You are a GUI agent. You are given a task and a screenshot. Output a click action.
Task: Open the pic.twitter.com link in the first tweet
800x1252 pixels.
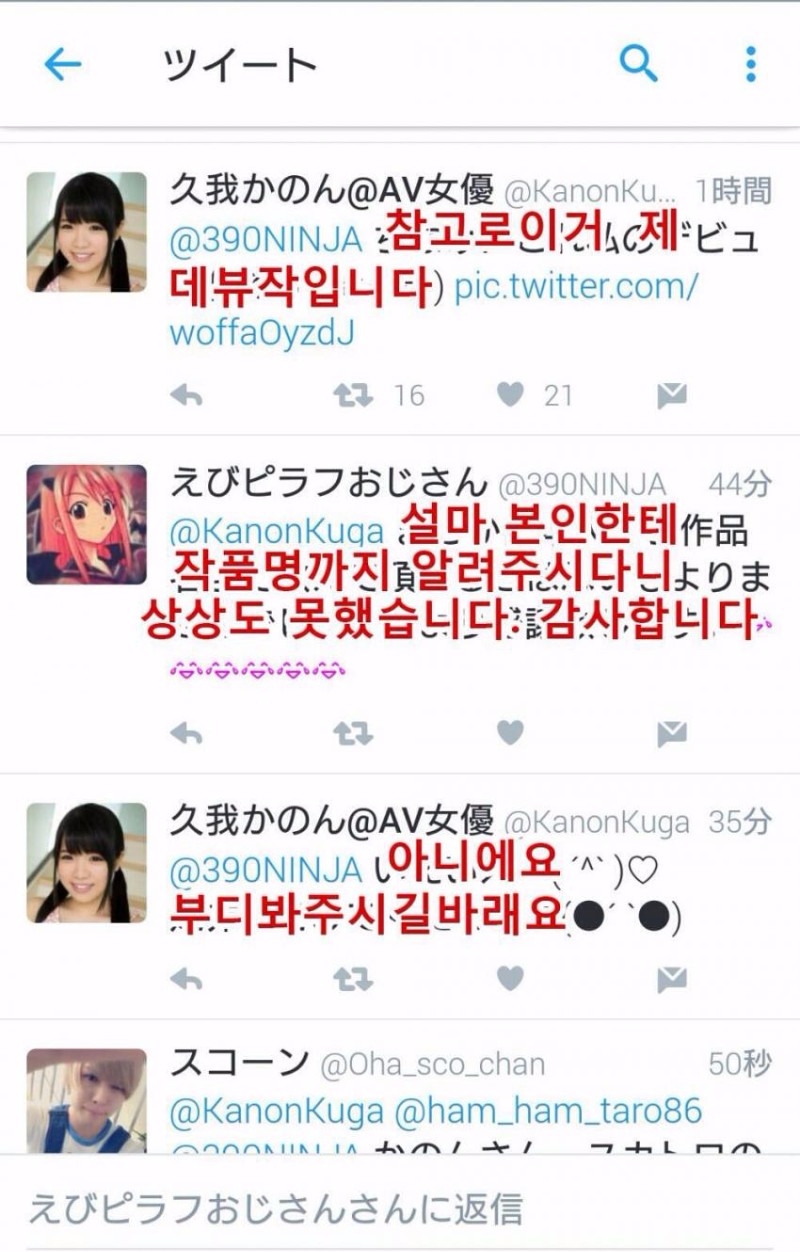coord(575,287)
